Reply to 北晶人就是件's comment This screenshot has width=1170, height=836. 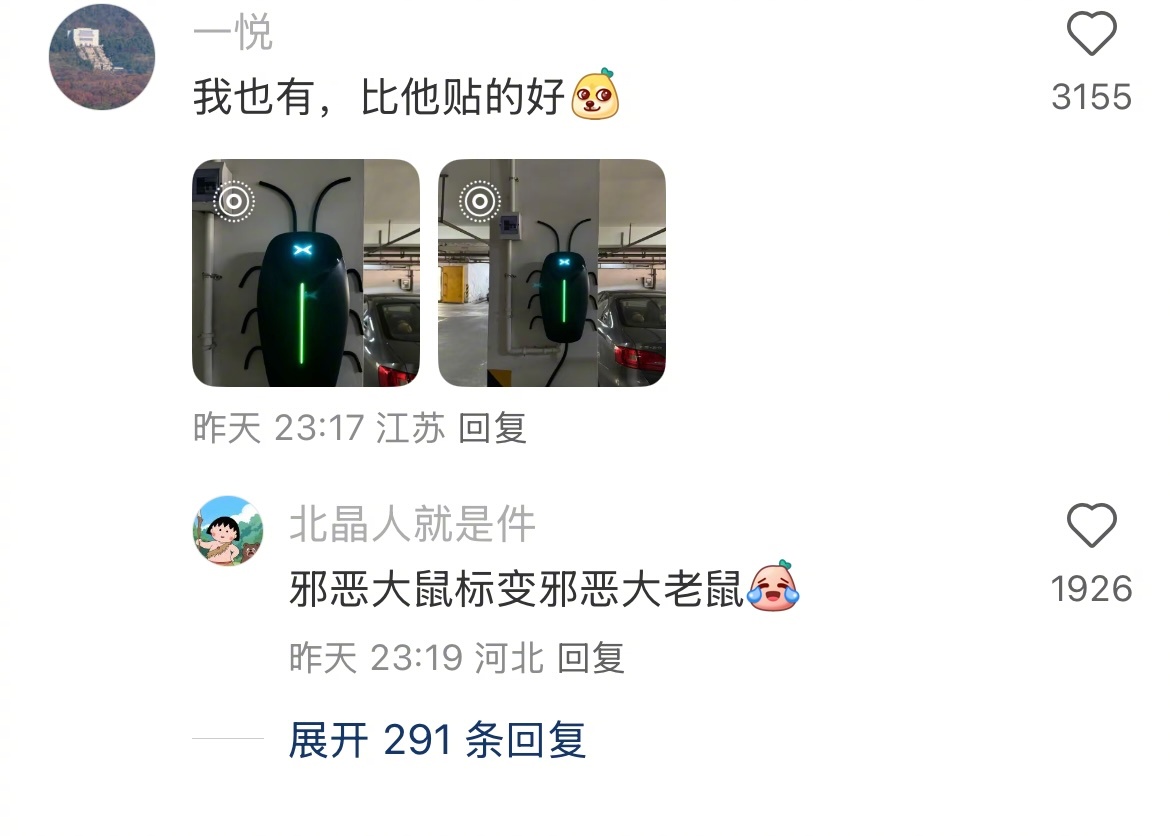[x=590, y=658]
